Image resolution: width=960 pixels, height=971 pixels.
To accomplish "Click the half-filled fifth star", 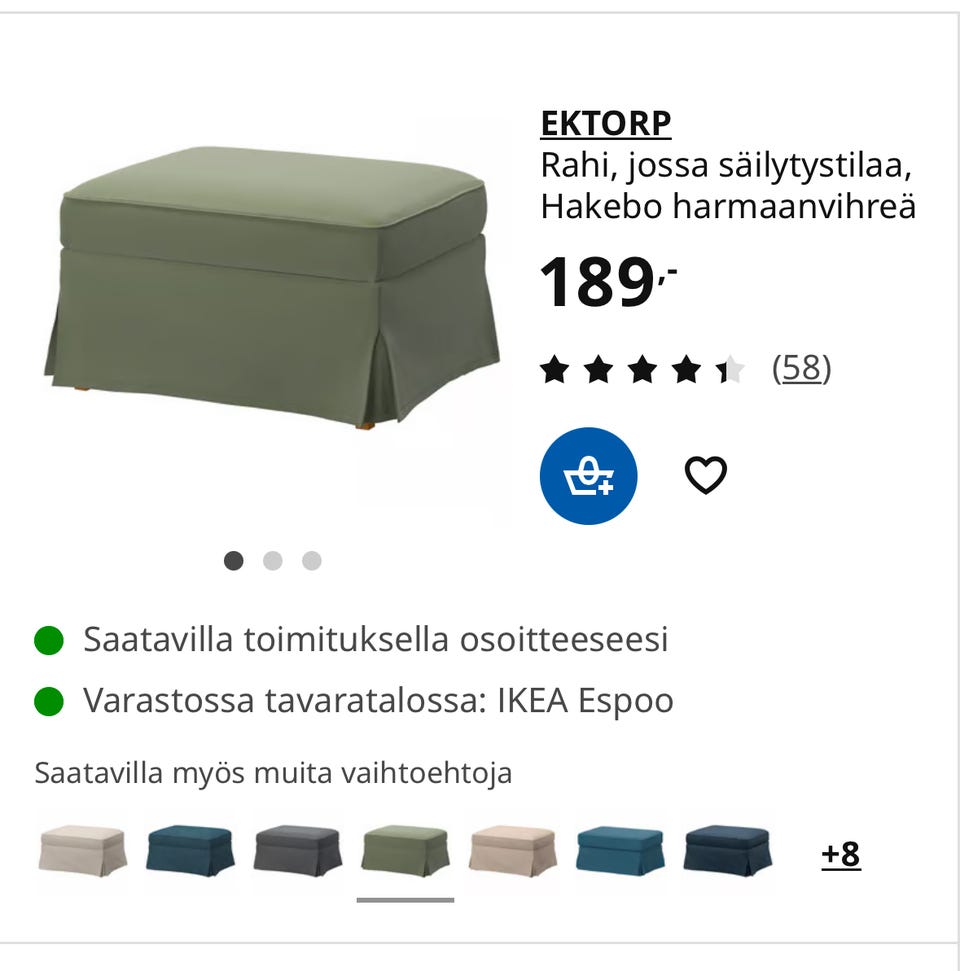I will pos(730,368).
